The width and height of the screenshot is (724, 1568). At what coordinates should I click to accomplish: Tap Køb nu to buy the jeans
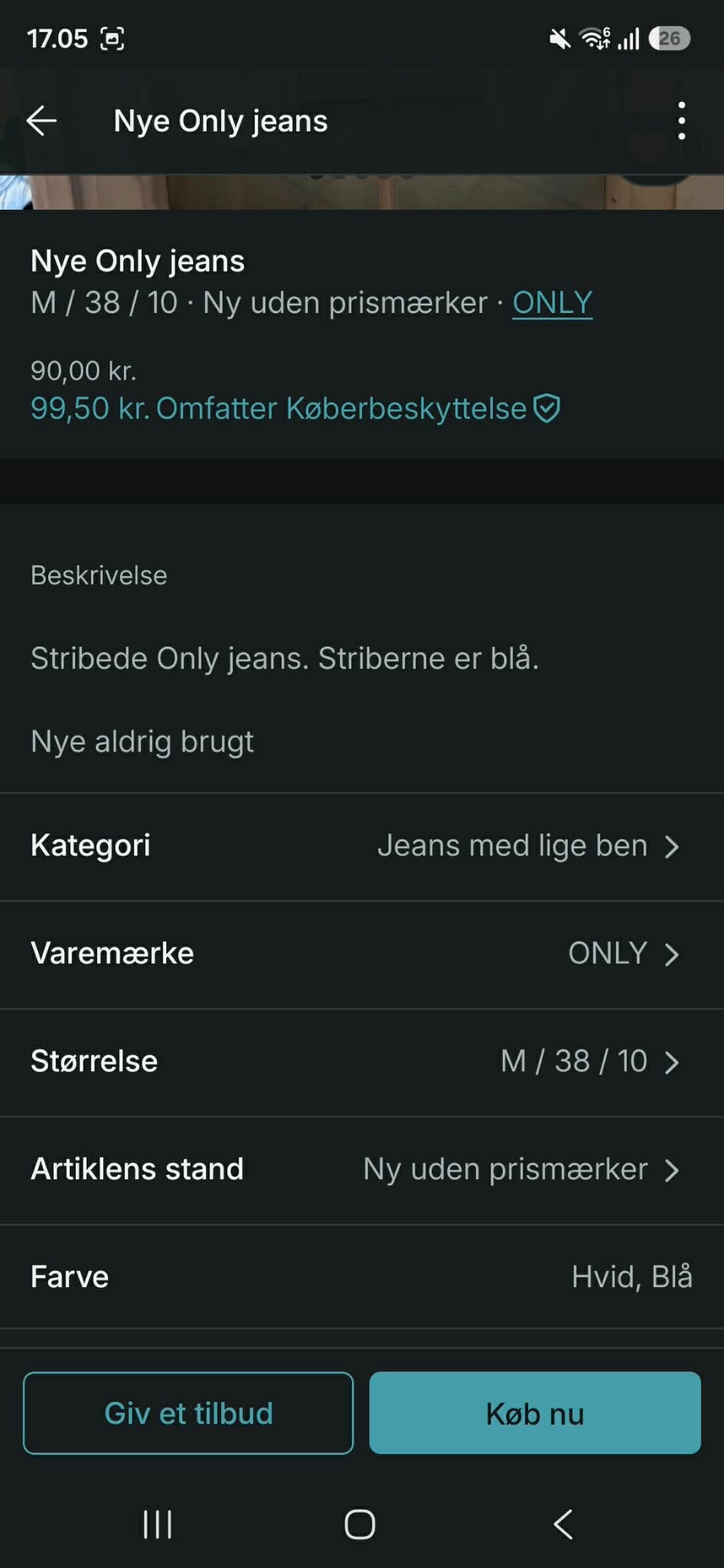coord(535,1413)
